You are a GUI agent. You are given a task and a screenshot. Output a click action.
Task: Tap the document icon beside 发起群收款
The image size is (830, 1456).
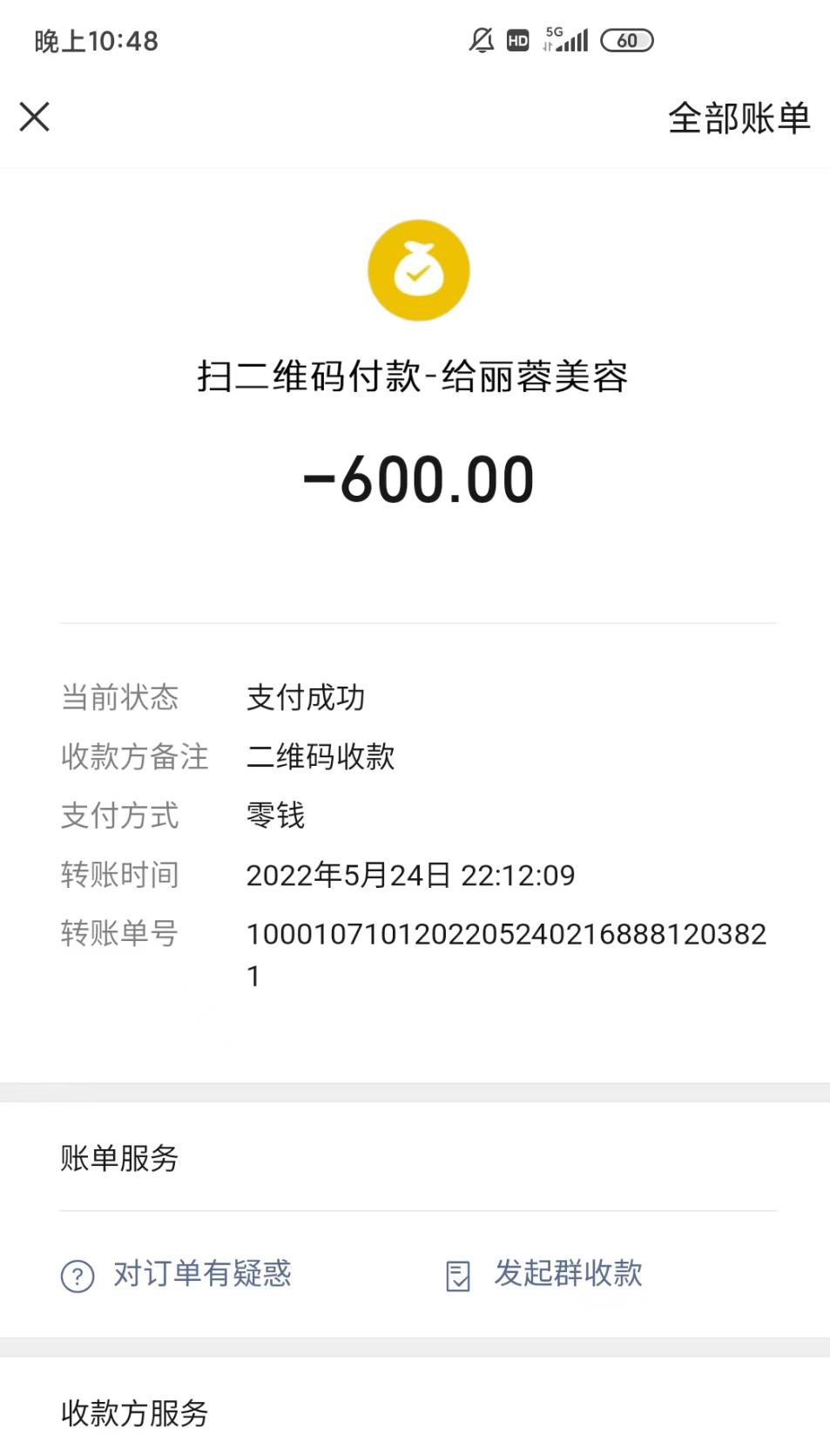[458, 1275]
